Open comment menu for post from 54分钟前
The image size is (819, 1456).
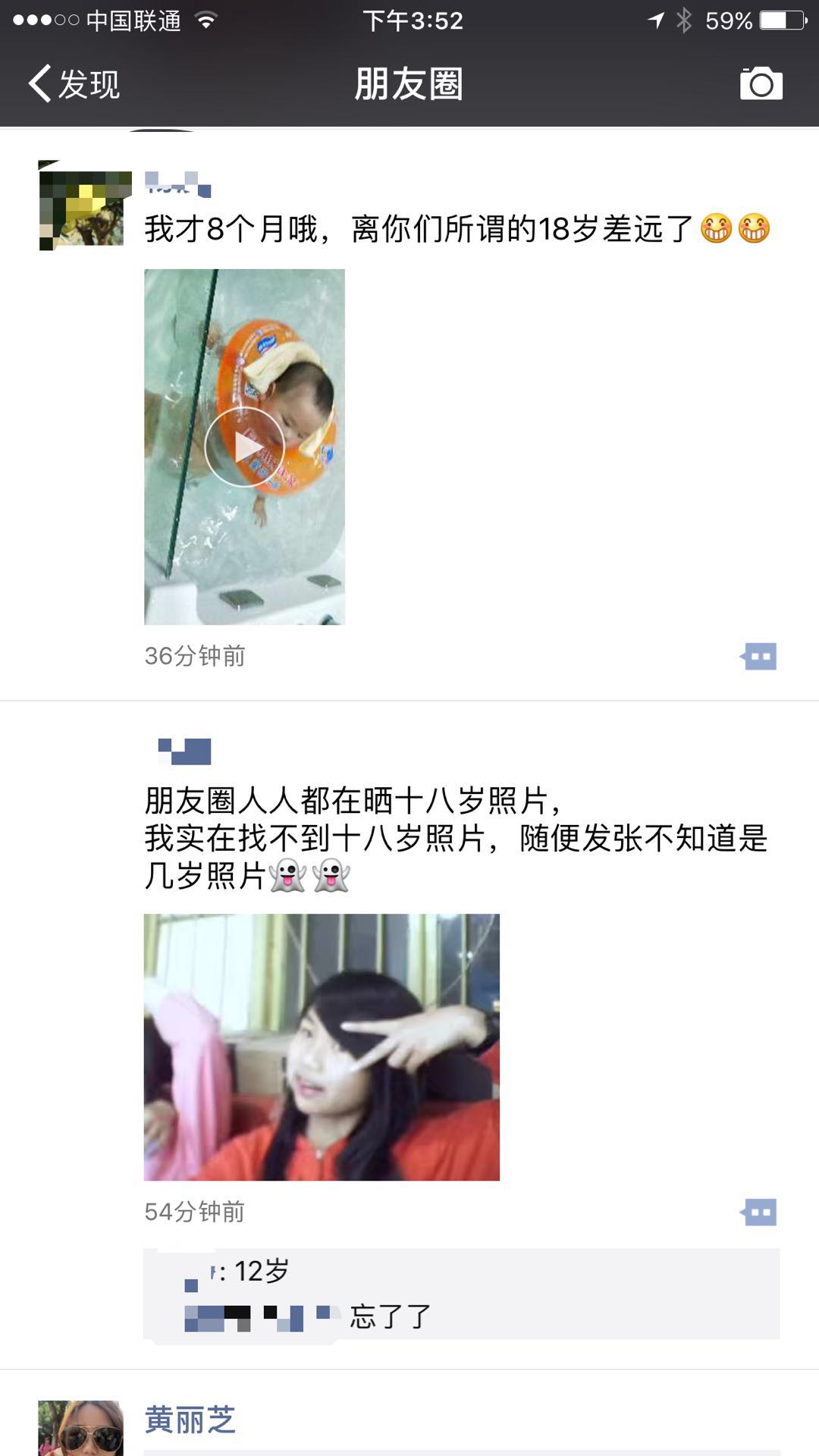[x=759, y=1212]
